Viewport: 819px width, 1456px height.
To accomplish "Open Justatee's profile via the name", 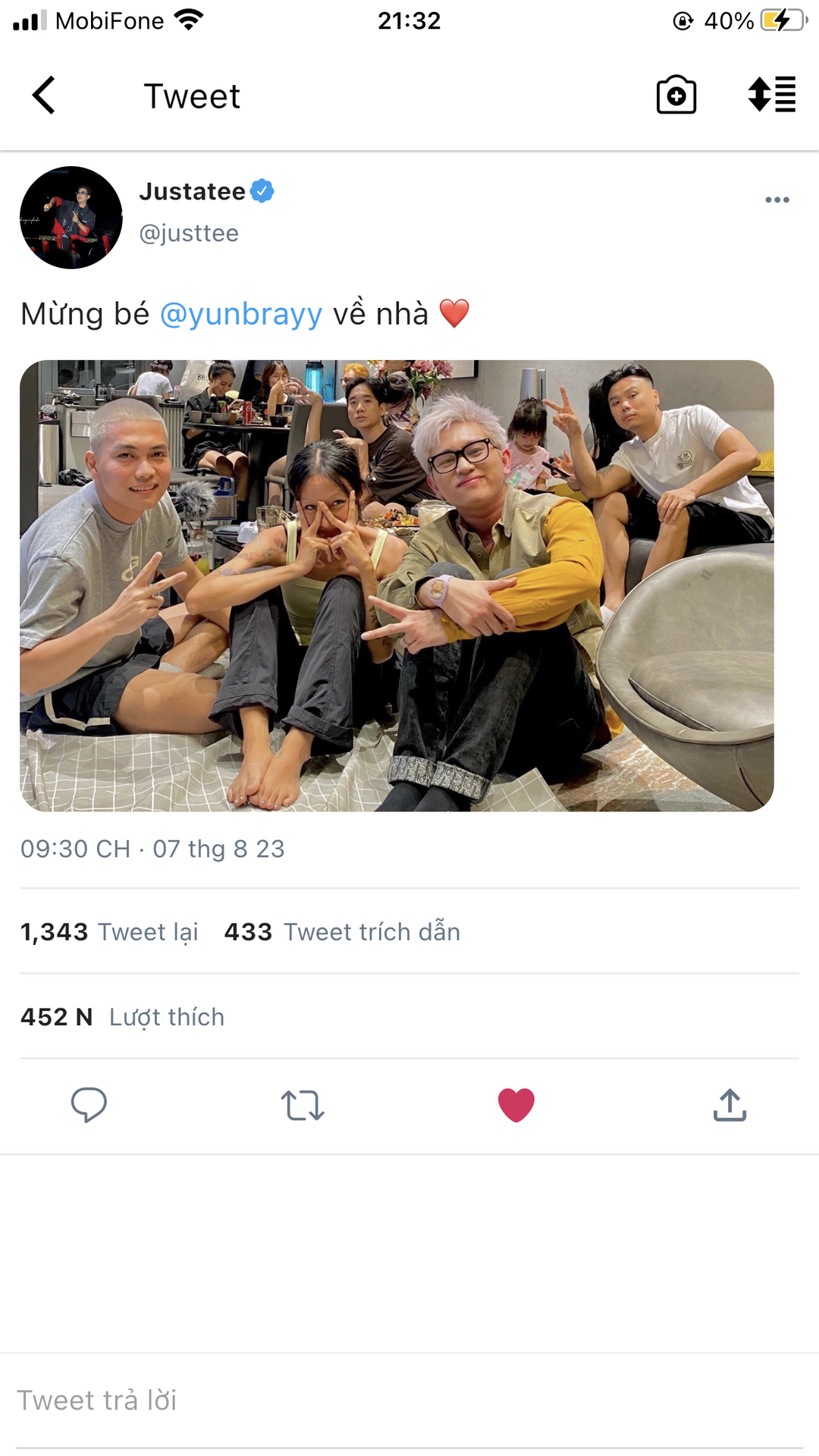I will point(193,192).
